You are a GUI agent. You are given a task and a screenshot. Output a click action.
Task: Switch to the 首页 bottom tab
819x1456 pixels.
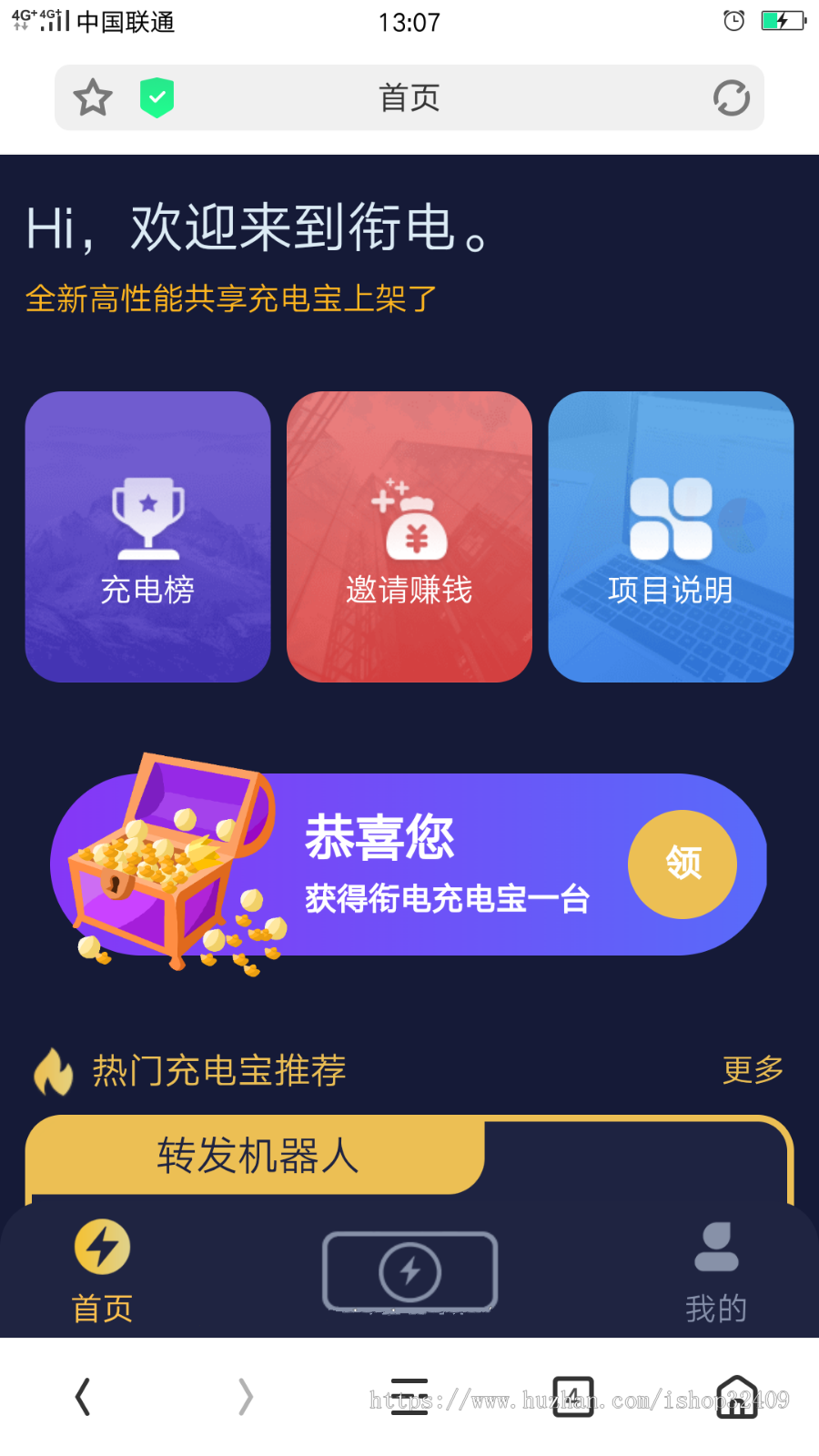(102, 1271)
